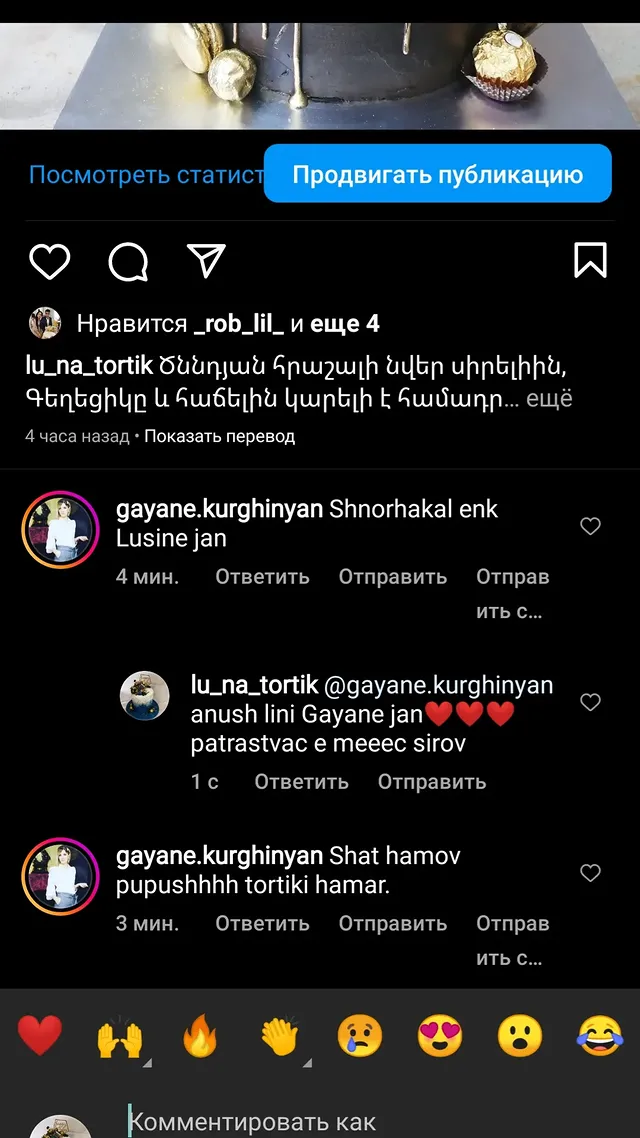The width and height of the screenshot is (640, 1138).
Task: Insert the fire emoji
Action: (200, 1036)
